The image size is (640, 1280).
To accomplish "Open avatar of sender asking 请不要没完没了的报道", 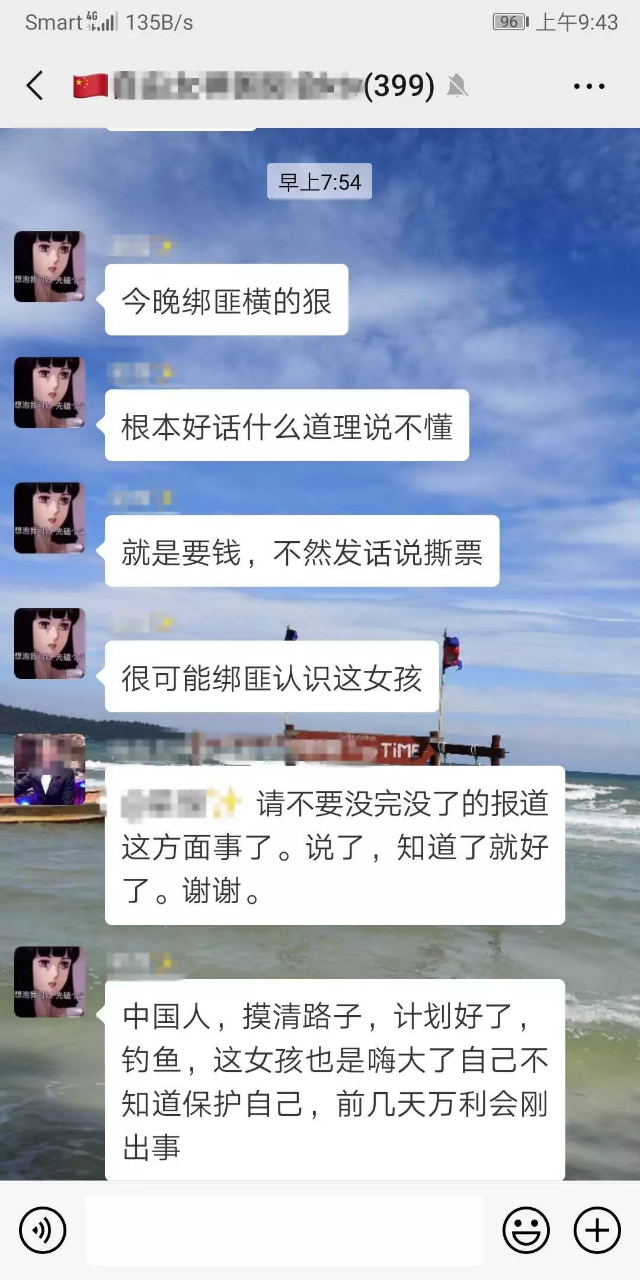I will click(x=49, y=770).
